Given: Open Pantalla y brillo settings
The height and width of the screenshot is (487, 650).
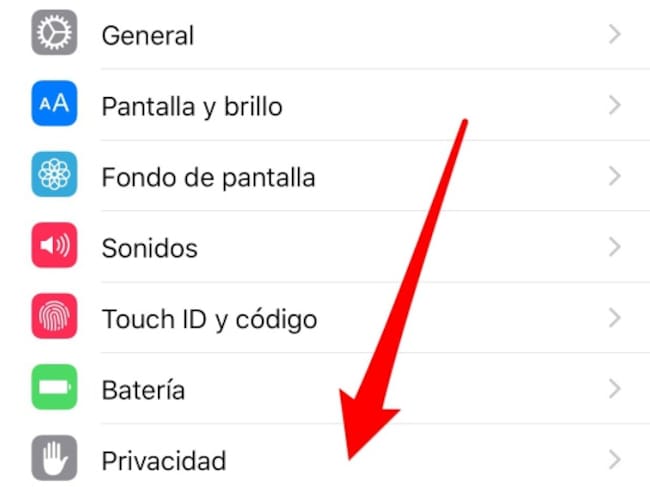Looking at the screenshot, I should pyautogui.click(x=192, y=106).
